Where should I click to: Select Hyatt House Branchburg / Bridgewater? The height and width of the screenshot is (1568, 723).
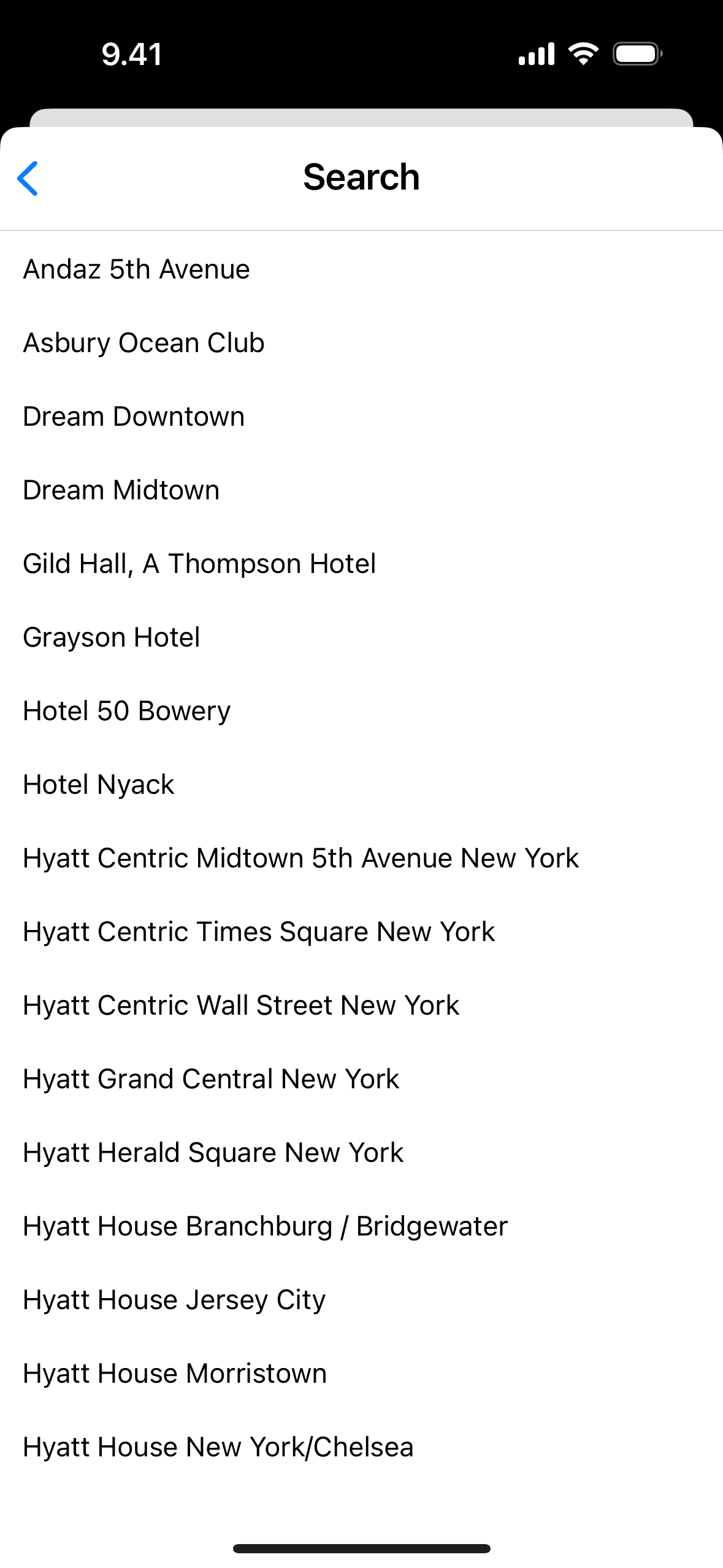266,1226
